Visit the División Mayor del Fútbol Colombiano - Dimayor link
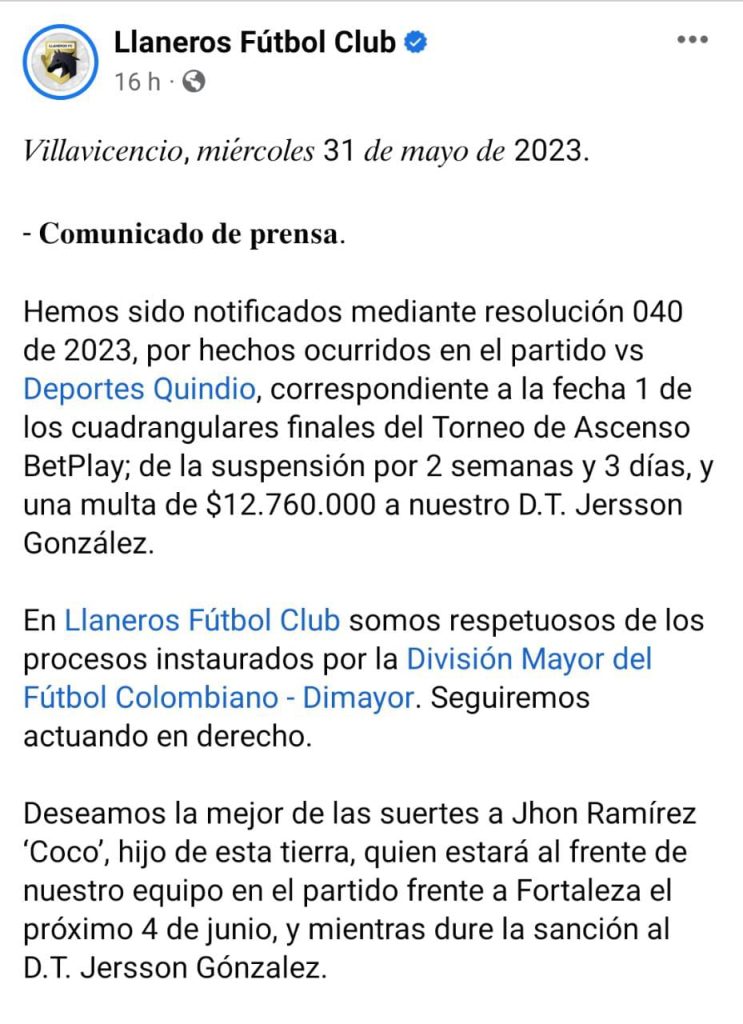This screenshot has height=1024, width=743. click(529, 660)
